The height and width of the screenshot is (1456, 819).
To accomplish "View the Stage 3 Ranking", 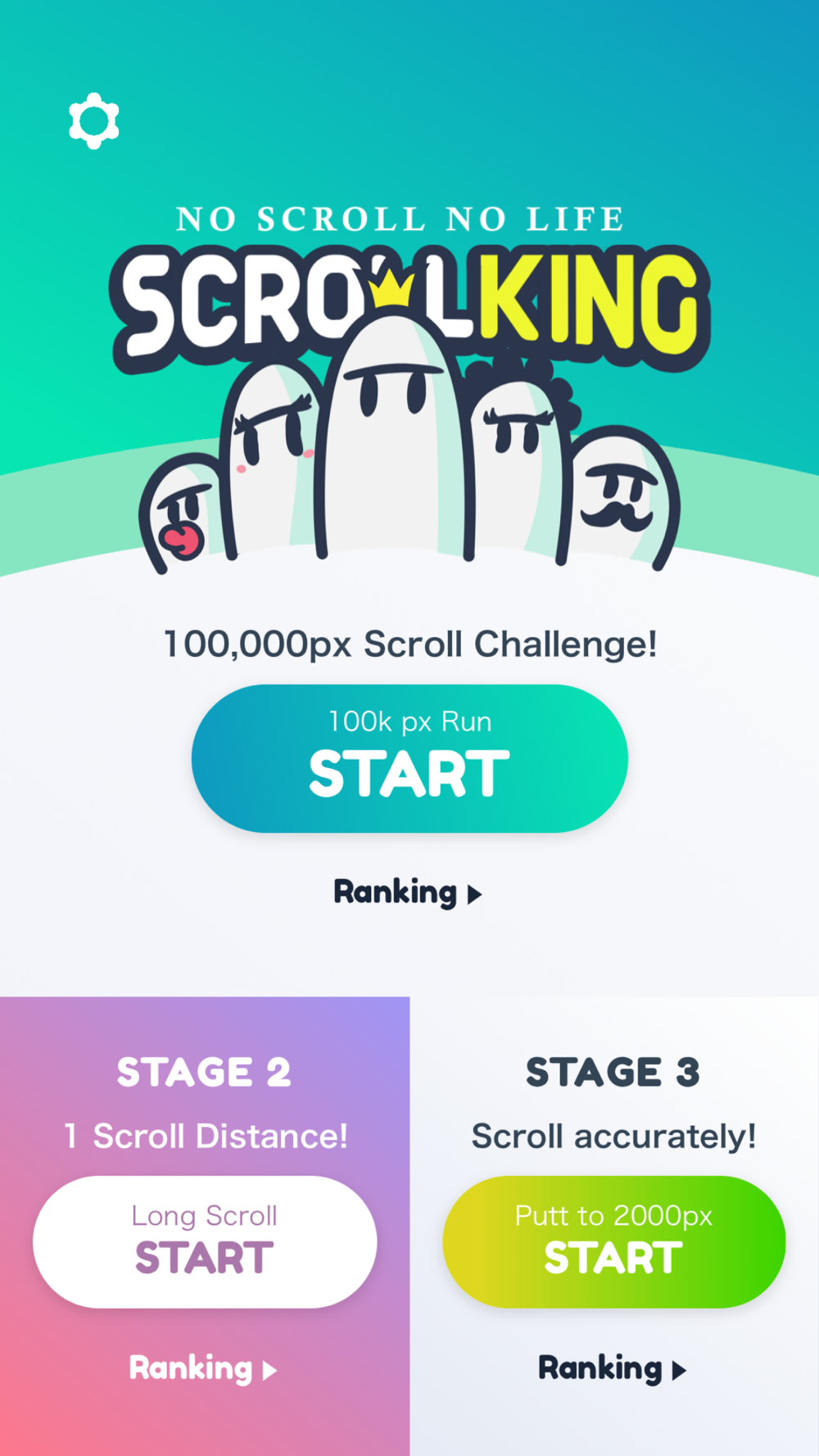I will point(612,1368).
